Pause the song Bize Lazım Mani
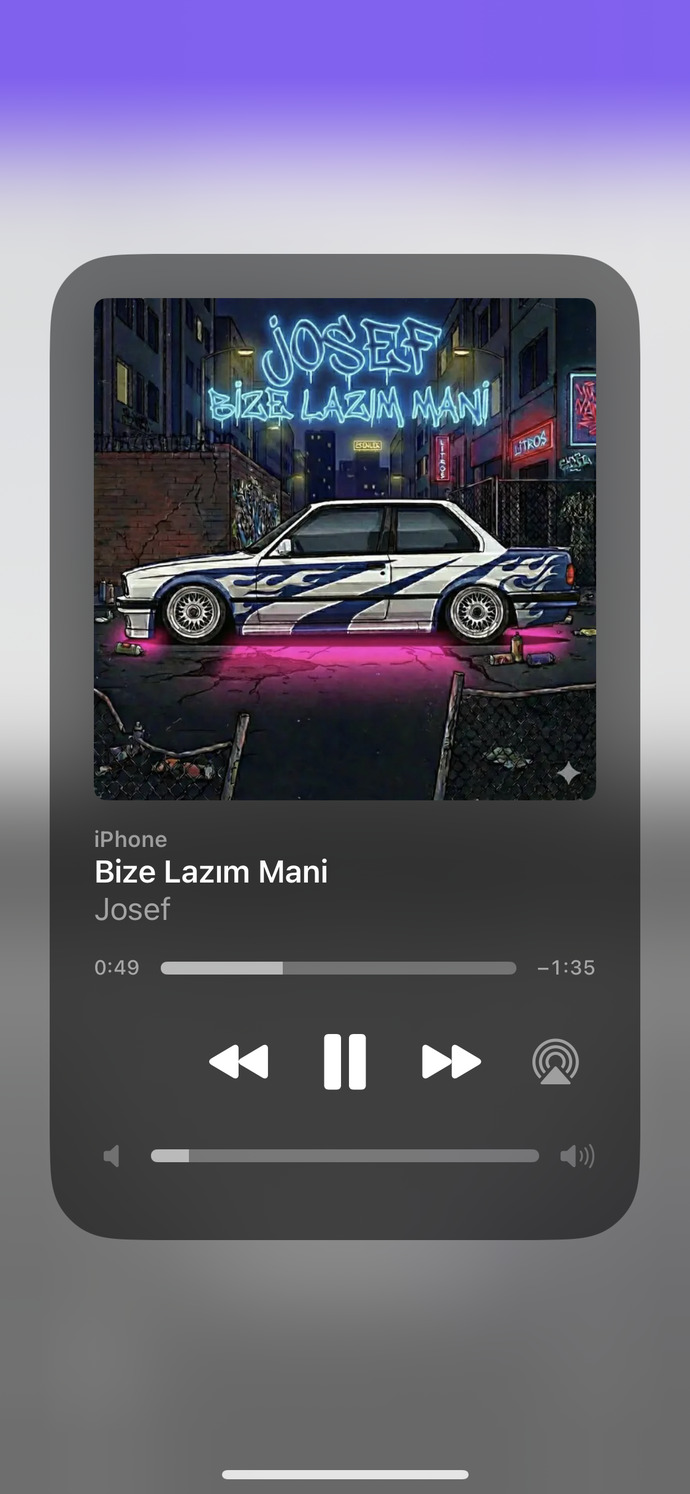This screenshot has width=690, height=1494. click(x=344, y=1061)
